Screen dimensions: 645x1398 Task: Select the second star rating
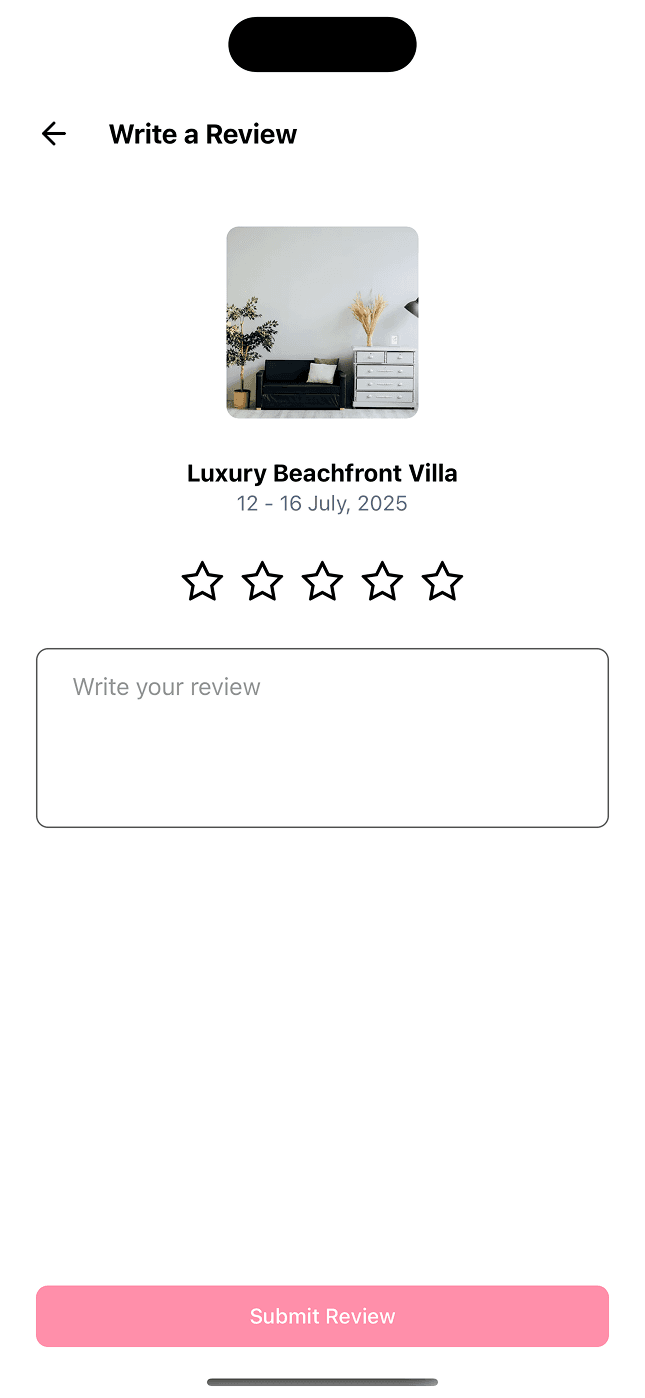(262, 581)
